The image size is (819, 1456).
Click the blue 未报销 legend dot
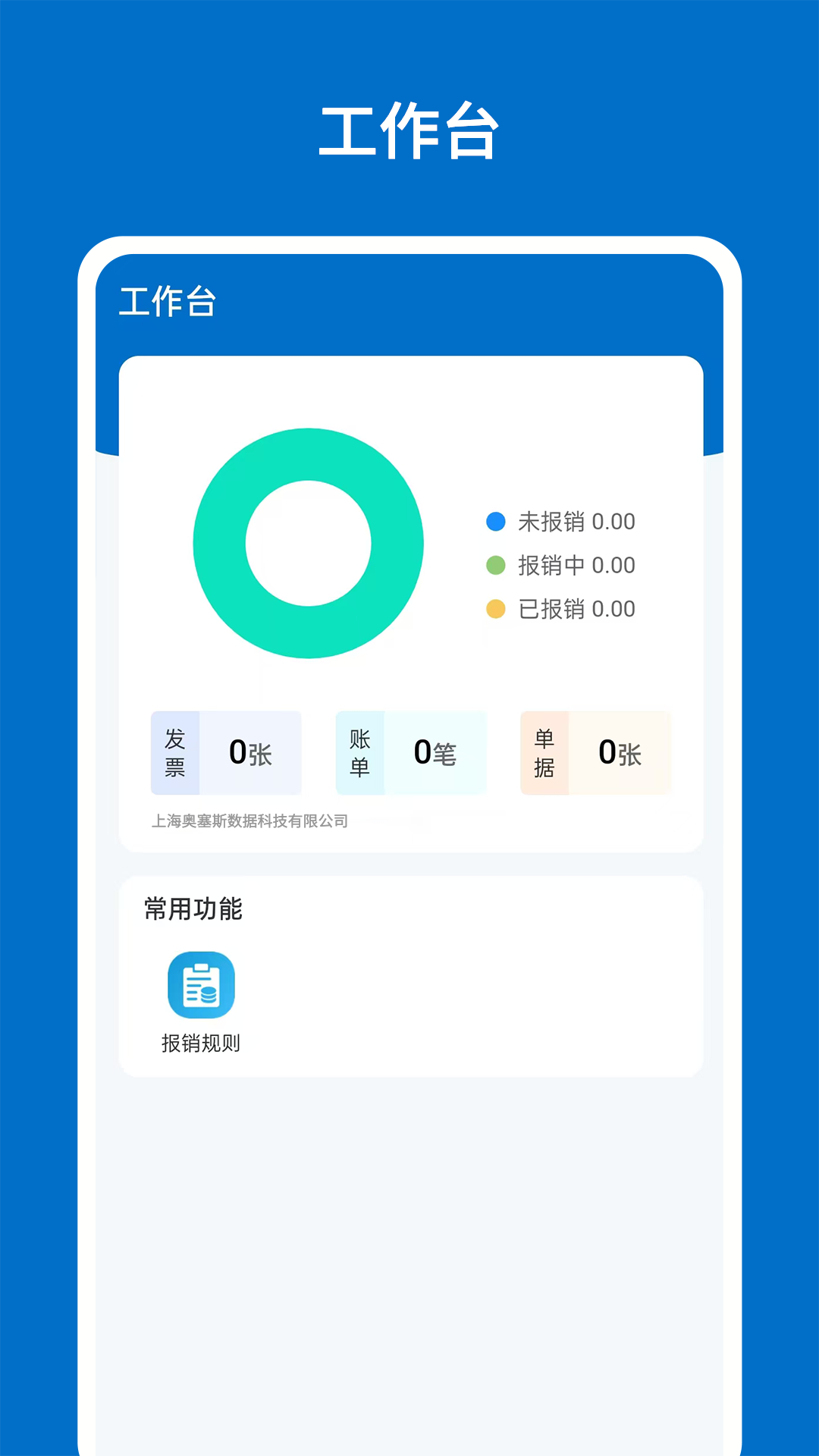click(x=495, y=522)
